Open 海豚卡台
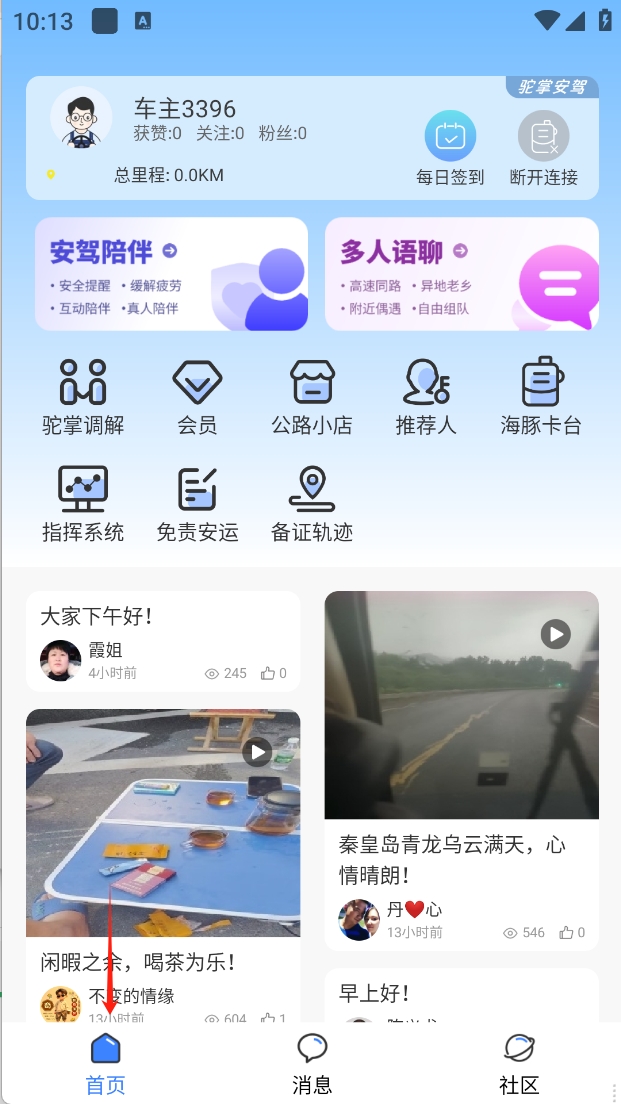The height and width of the screenshot is (1104, 621). 541,396
